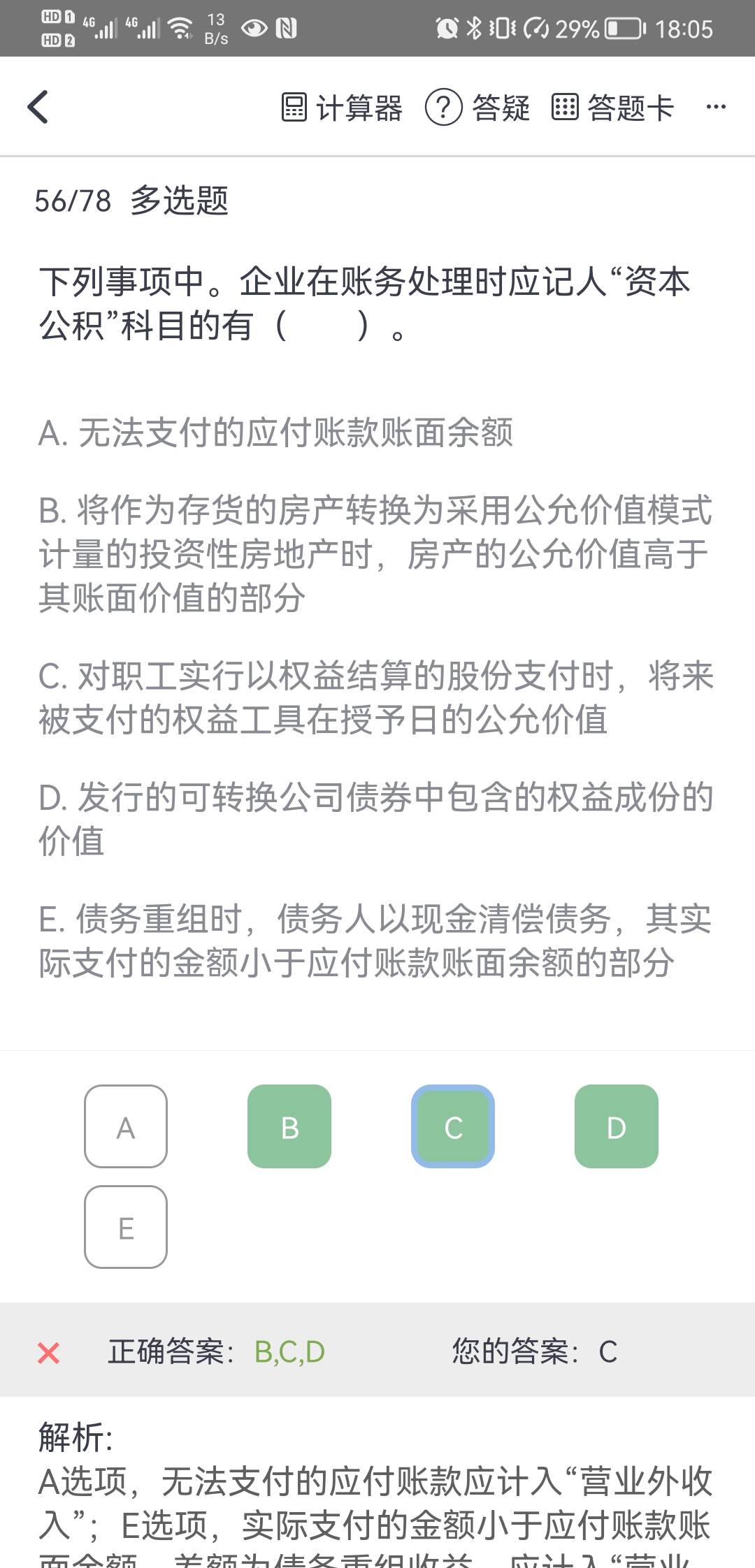Open the 答题卡 answer sheet
The image size is (755, 1568).
pos(612,108)
